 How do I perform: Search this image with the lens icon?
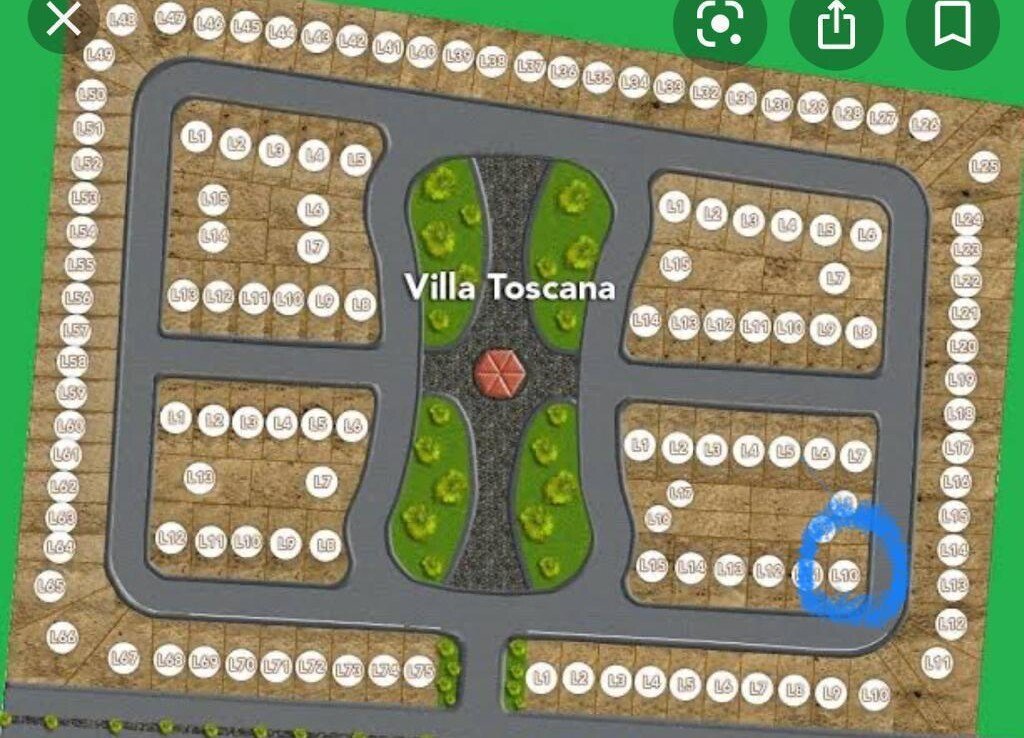coord(720,25)
